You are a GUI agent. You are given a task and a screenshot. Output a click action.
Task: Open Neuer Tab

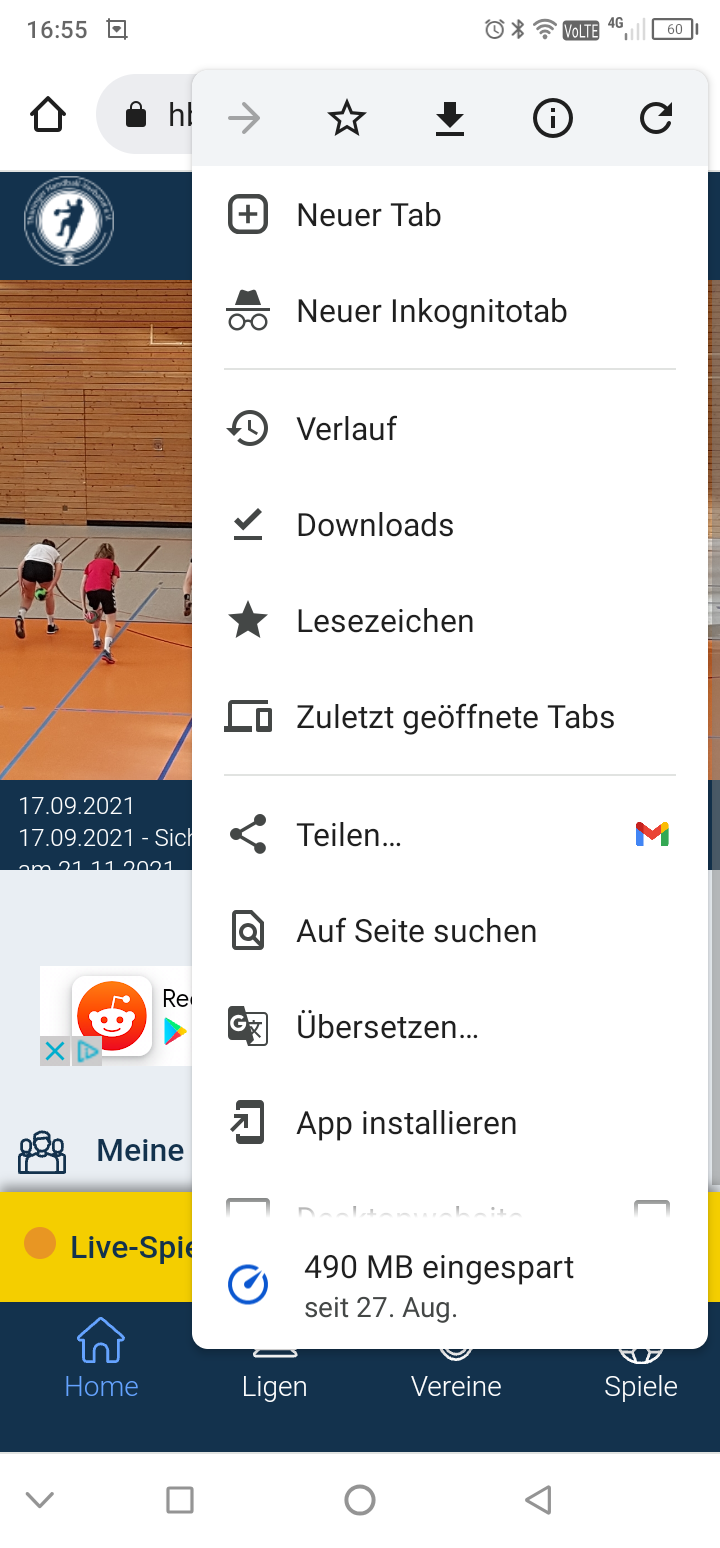368,215
